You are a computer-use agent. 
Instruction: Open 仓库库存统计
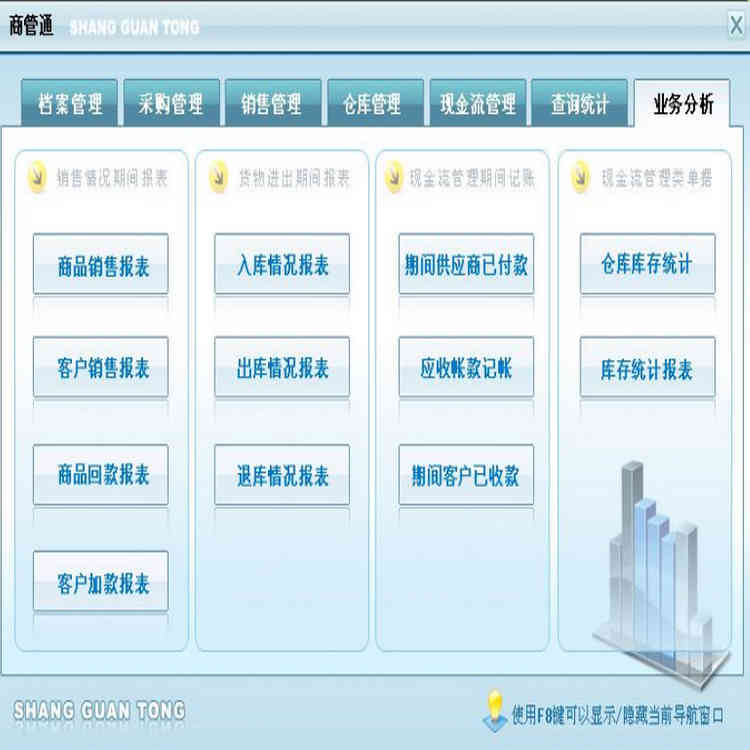[647, 265]
